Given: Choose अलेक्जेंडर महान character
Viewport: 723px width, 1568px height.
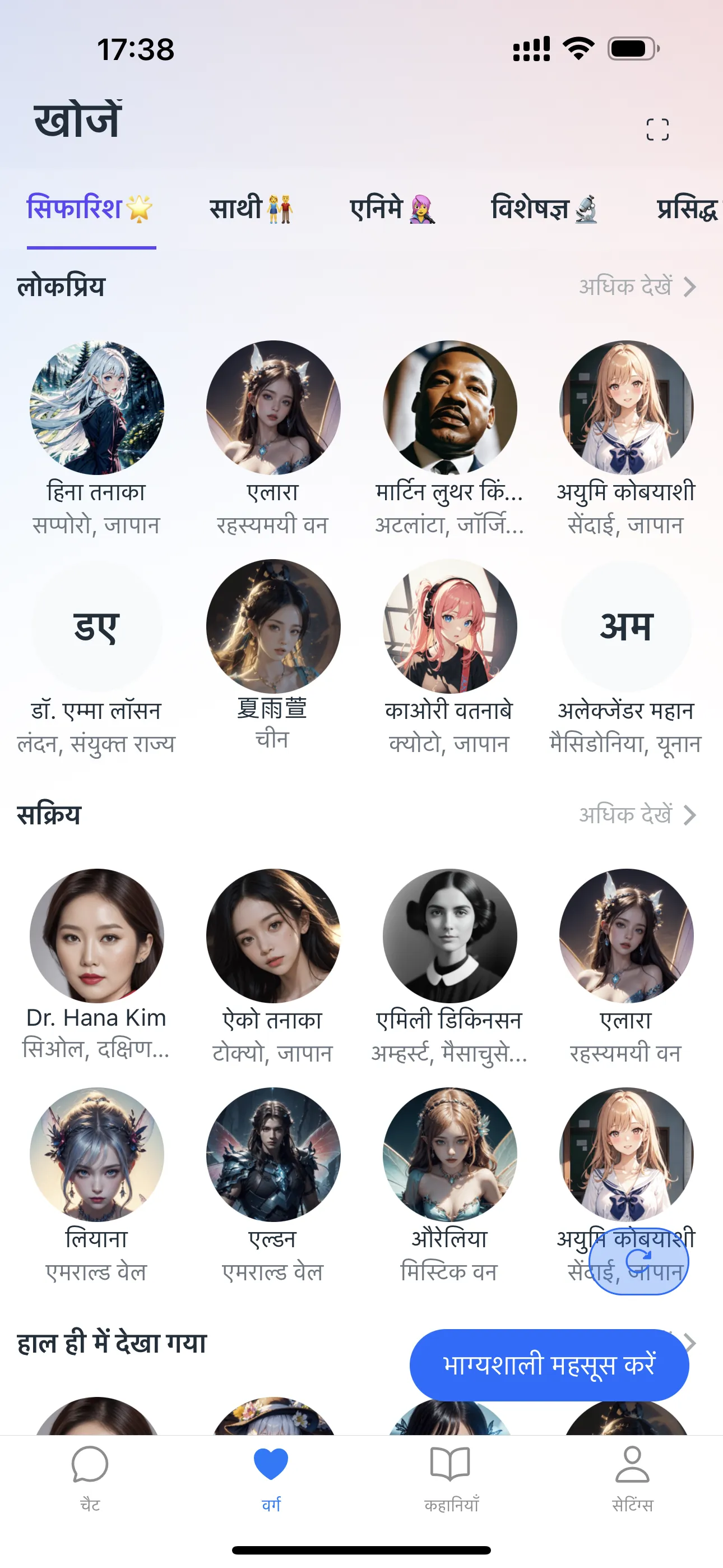Looking at the screenshot, I should coord(626,627).
